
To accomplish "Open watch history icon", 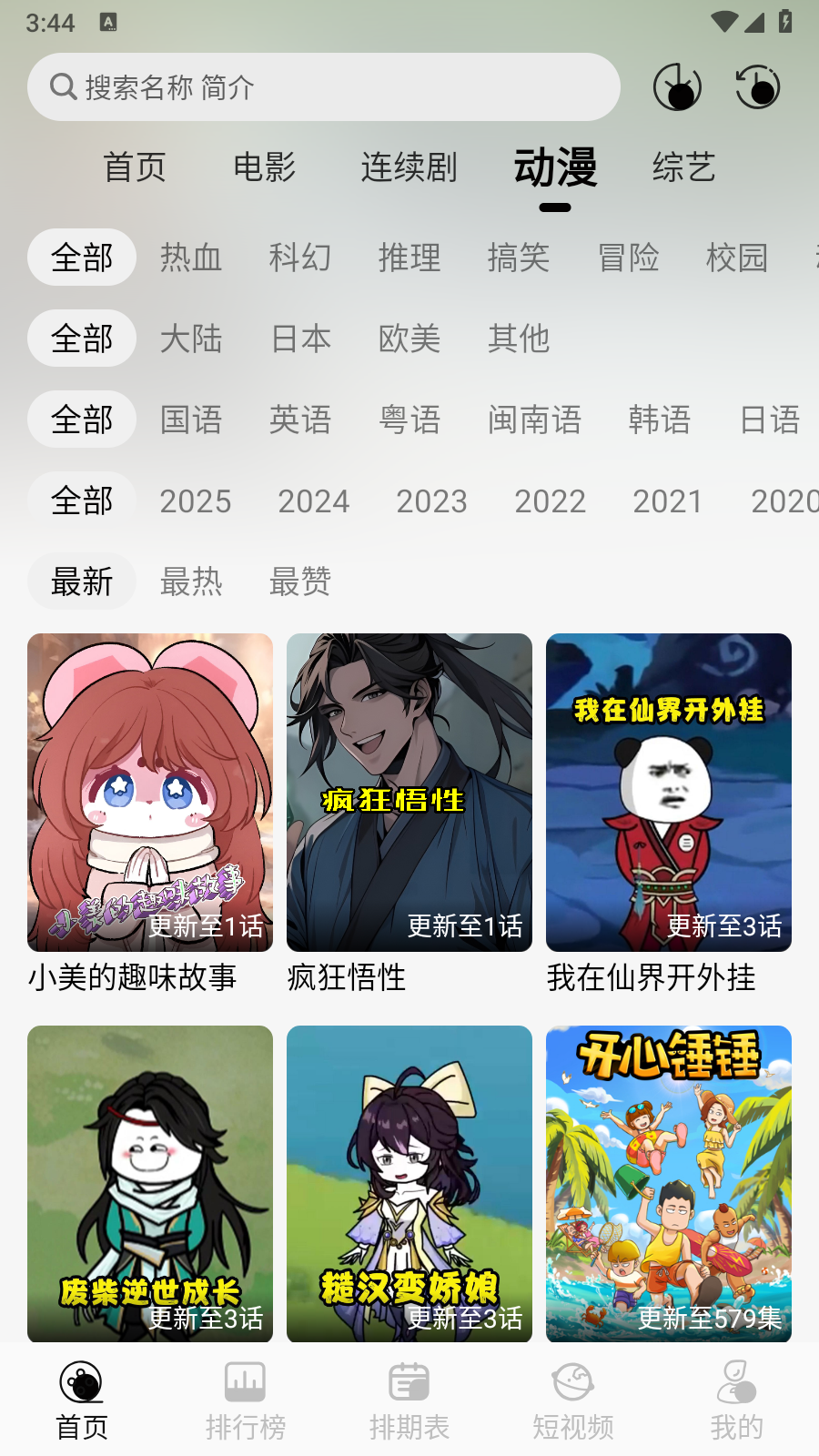I will click(757, 87).
